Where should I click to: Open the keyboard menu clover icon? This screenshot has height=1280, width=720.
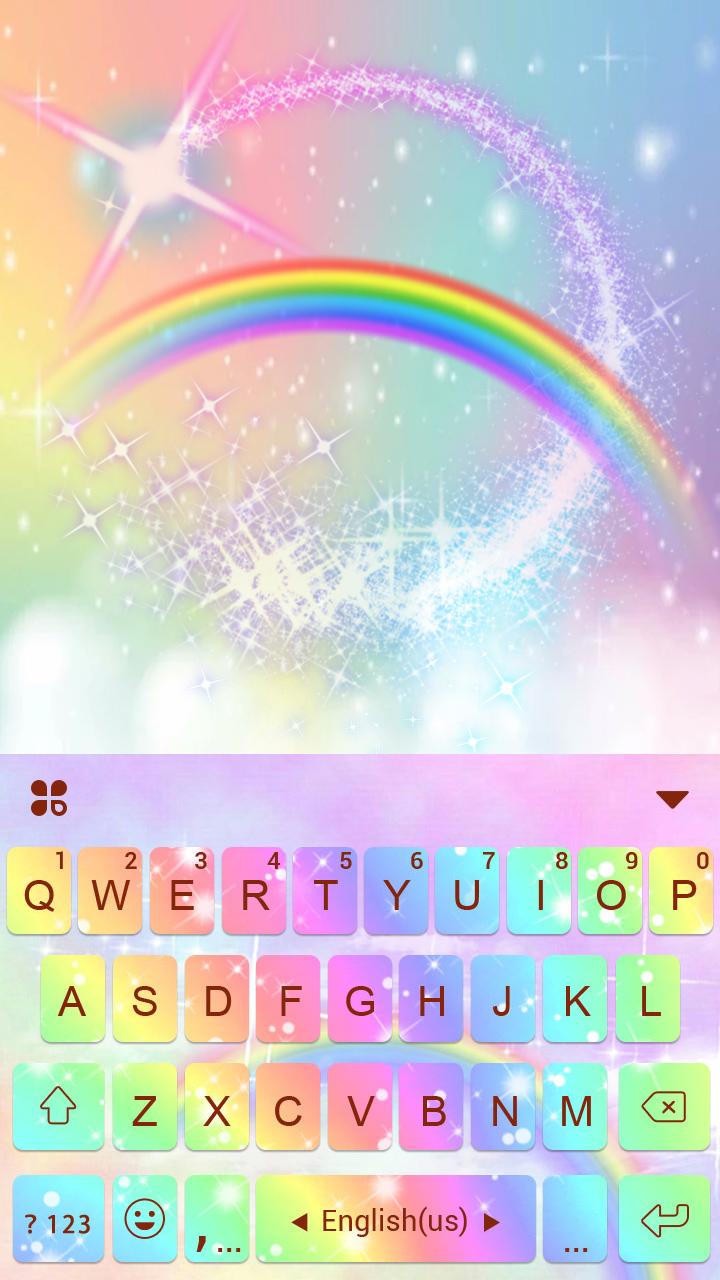49,797
